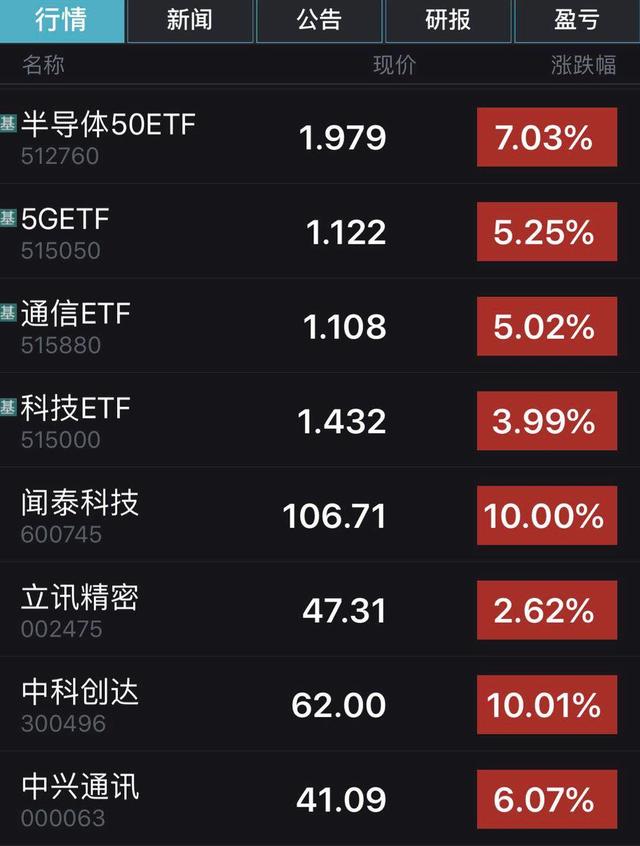Open 闻泰科技 600745 stock page
Screen dimensions: 640x846
80,515
